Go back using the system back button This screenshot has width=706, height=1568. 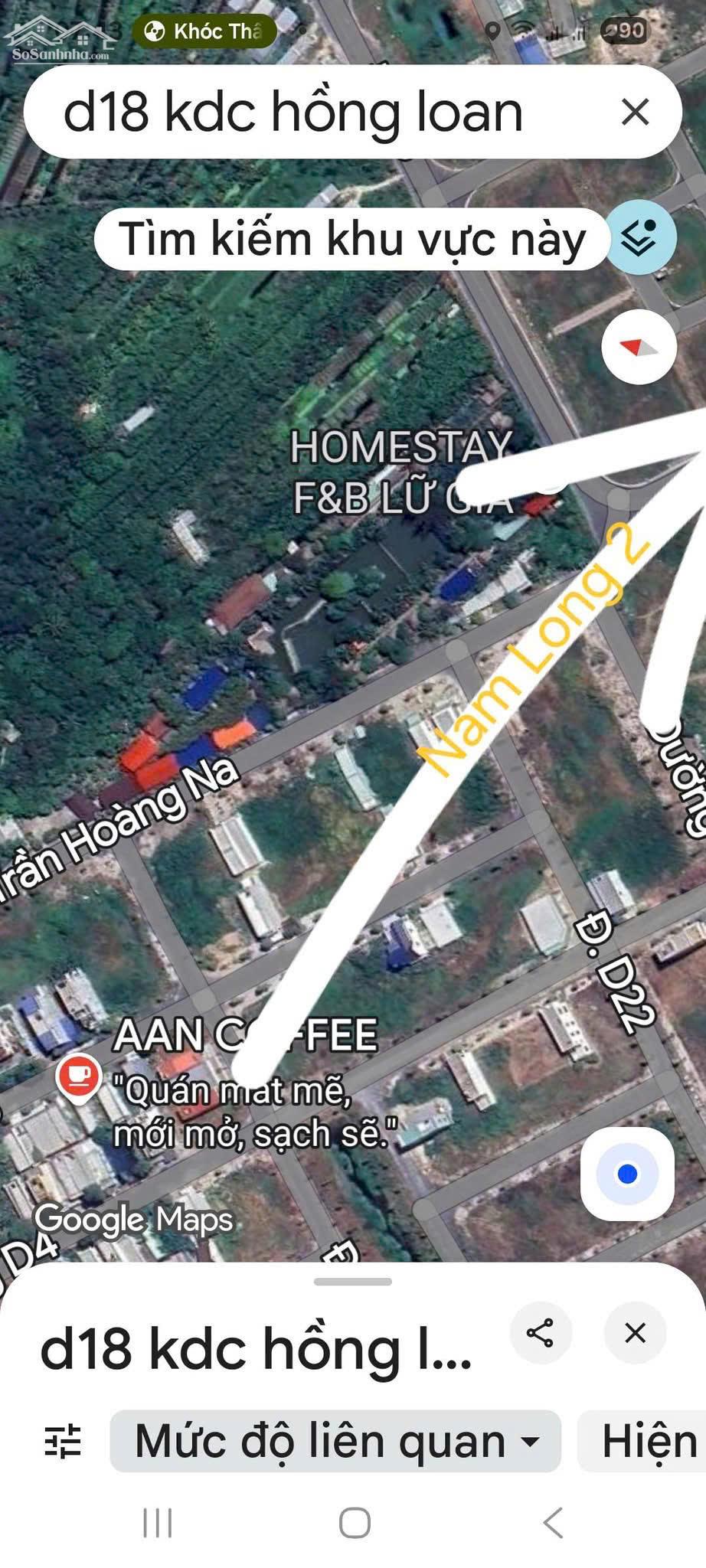coord(553,1523)
